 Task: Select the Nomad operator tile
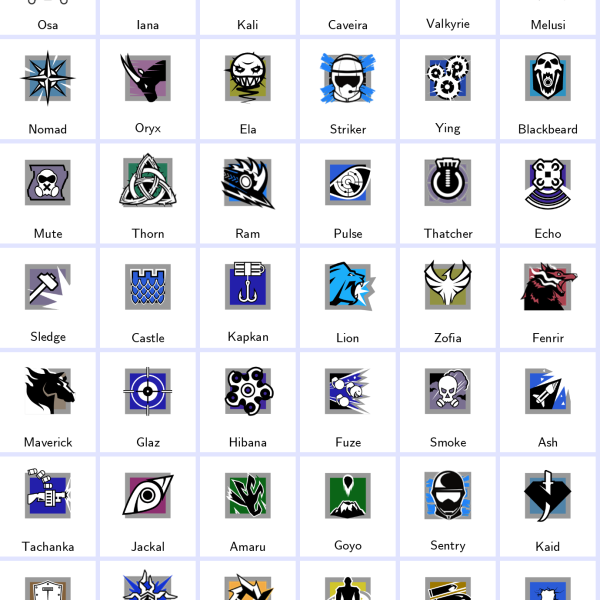pos(48,88)
